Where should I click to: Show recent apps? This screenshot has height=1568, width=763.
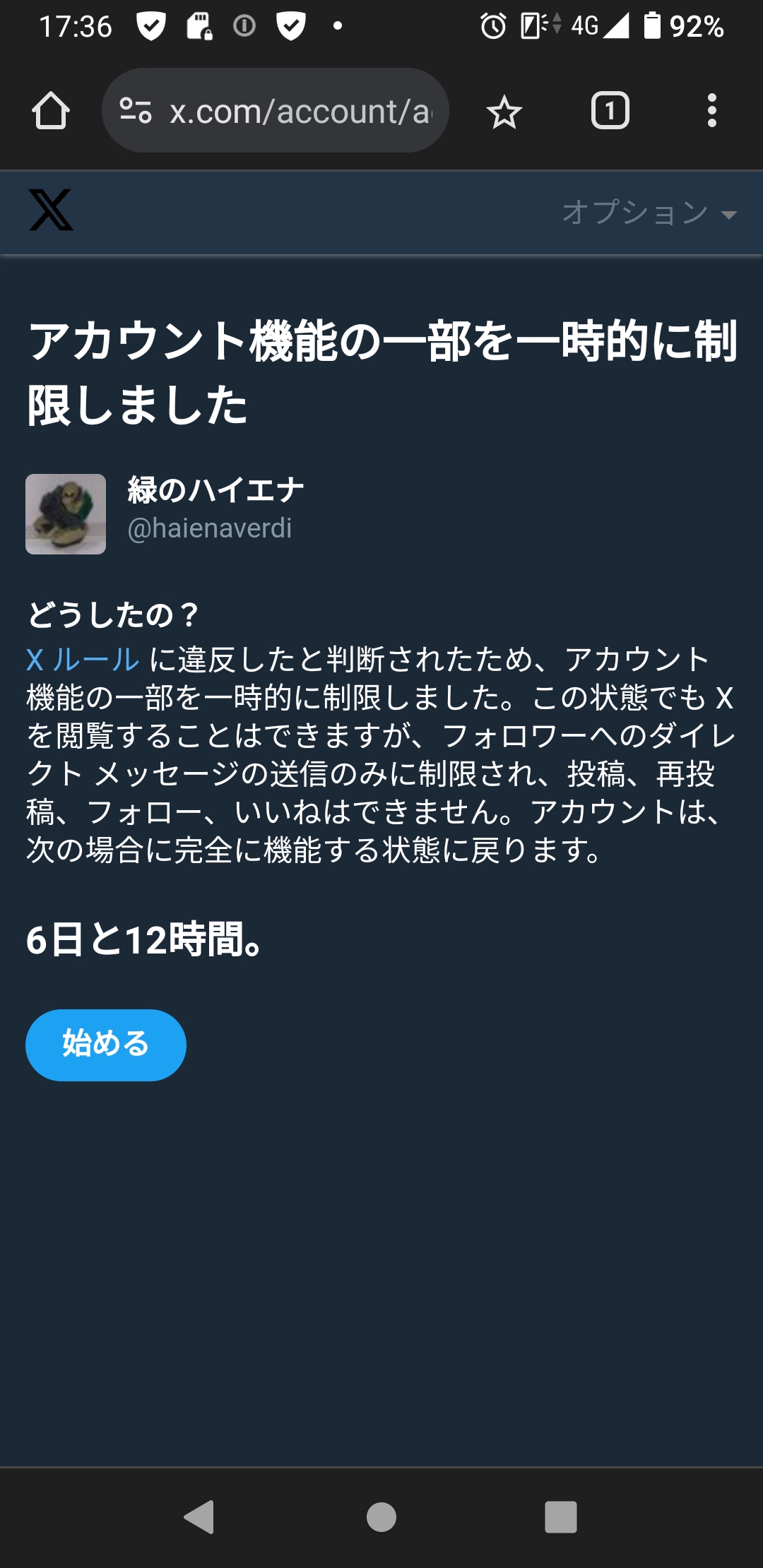[x=561, y=1516]
